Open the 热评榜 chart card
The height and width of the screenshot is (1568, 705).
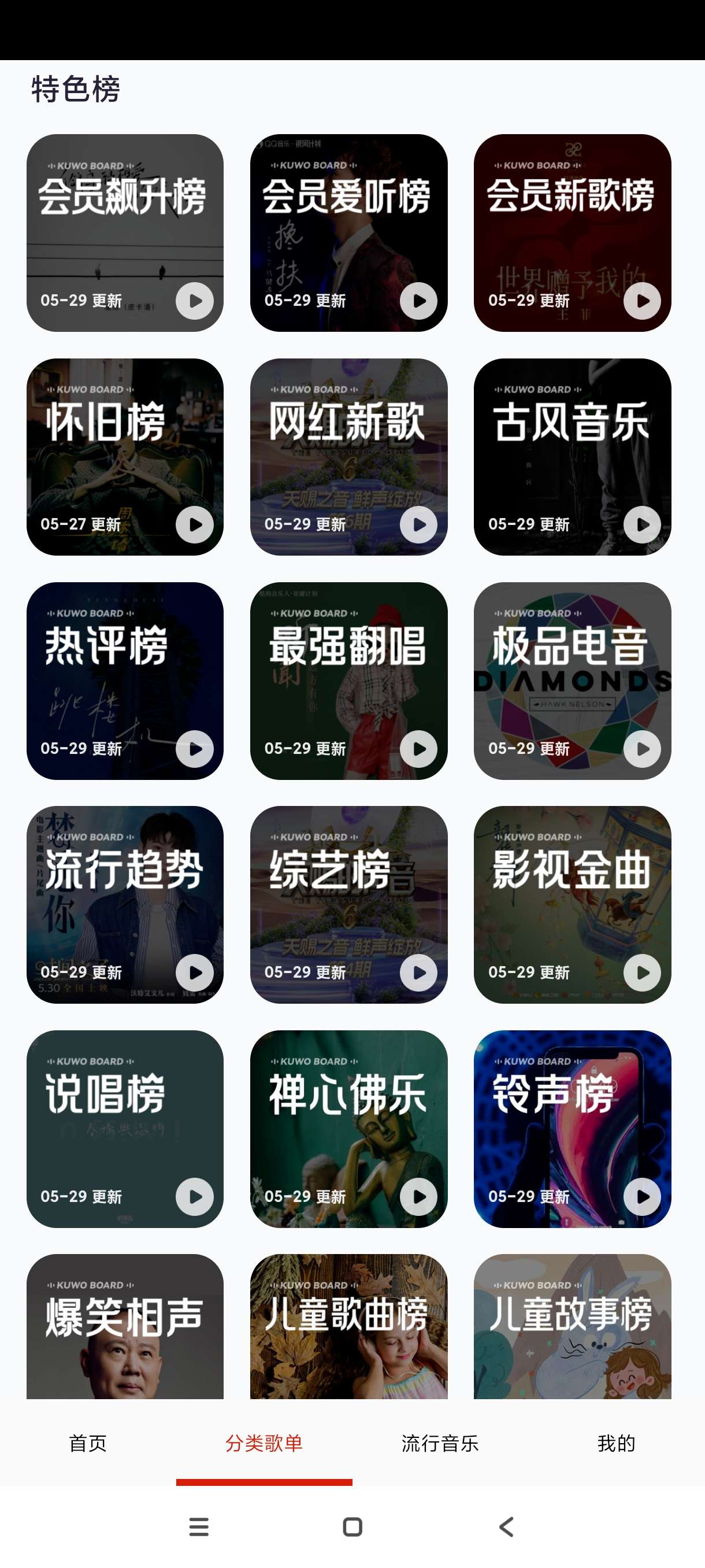[125, 681]
